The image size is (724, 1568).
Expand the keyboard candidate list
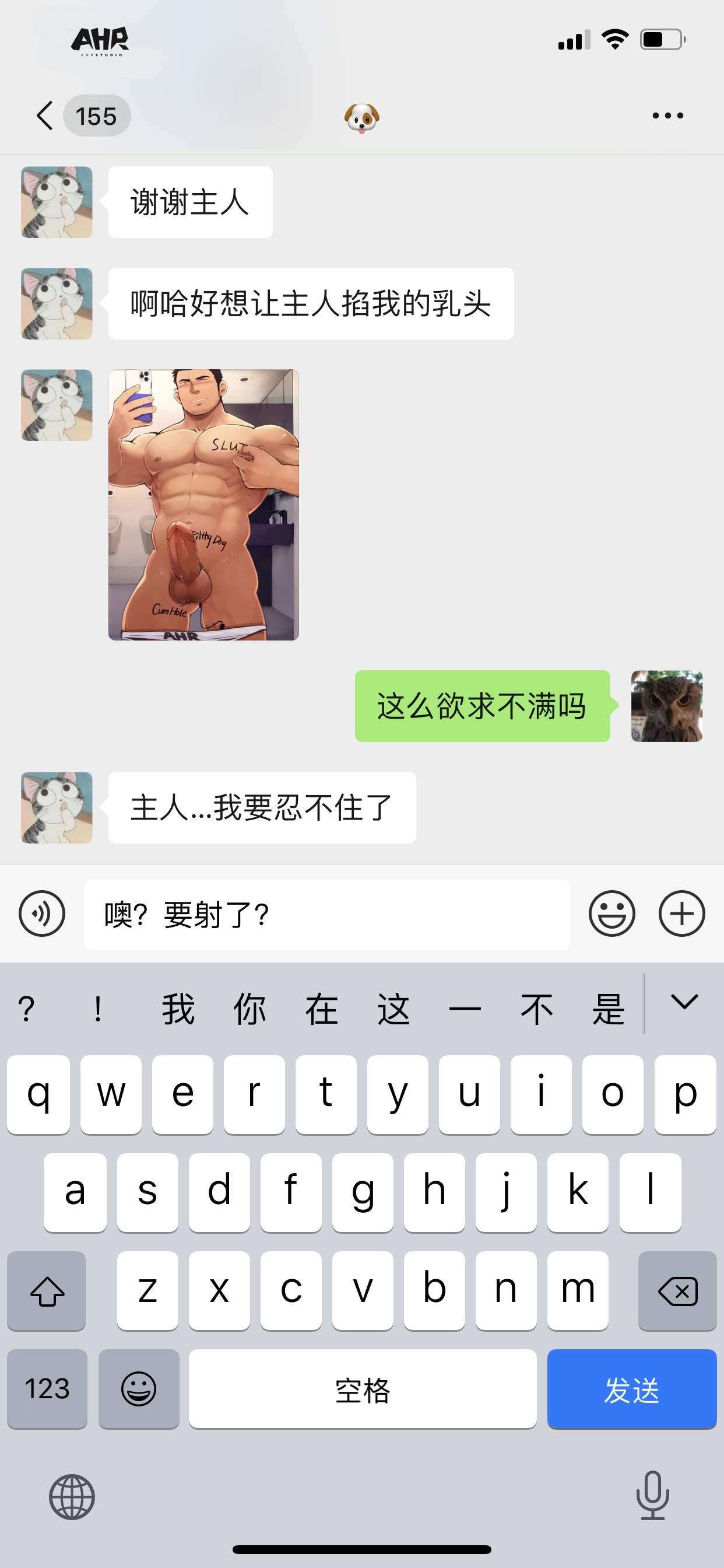[684, 1003]
